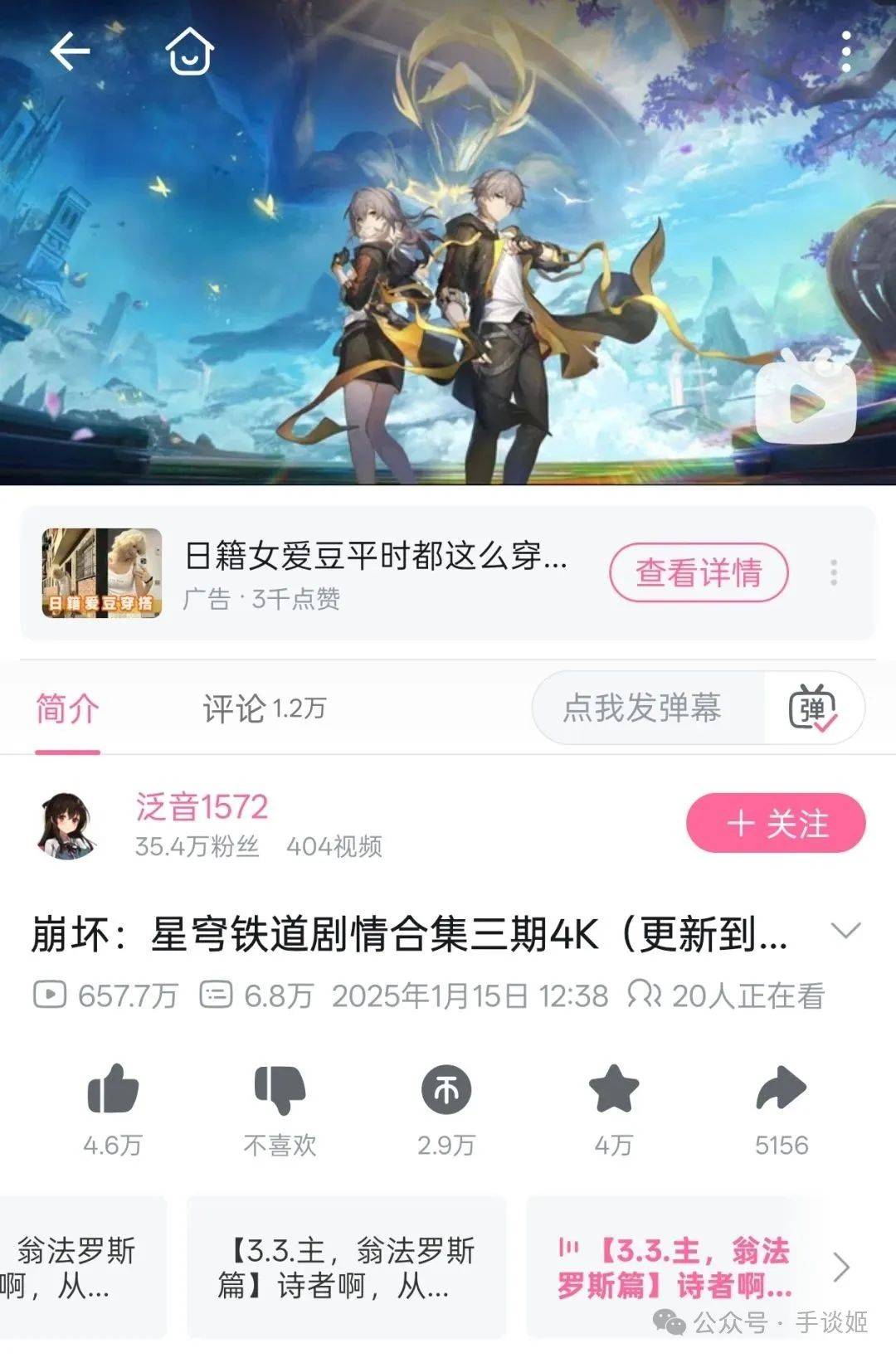This screenshot has height=1358, width=896.
Task: Open the three-dot overflow menu on the video
Action: pyautogui.click(x=845, y=52)
